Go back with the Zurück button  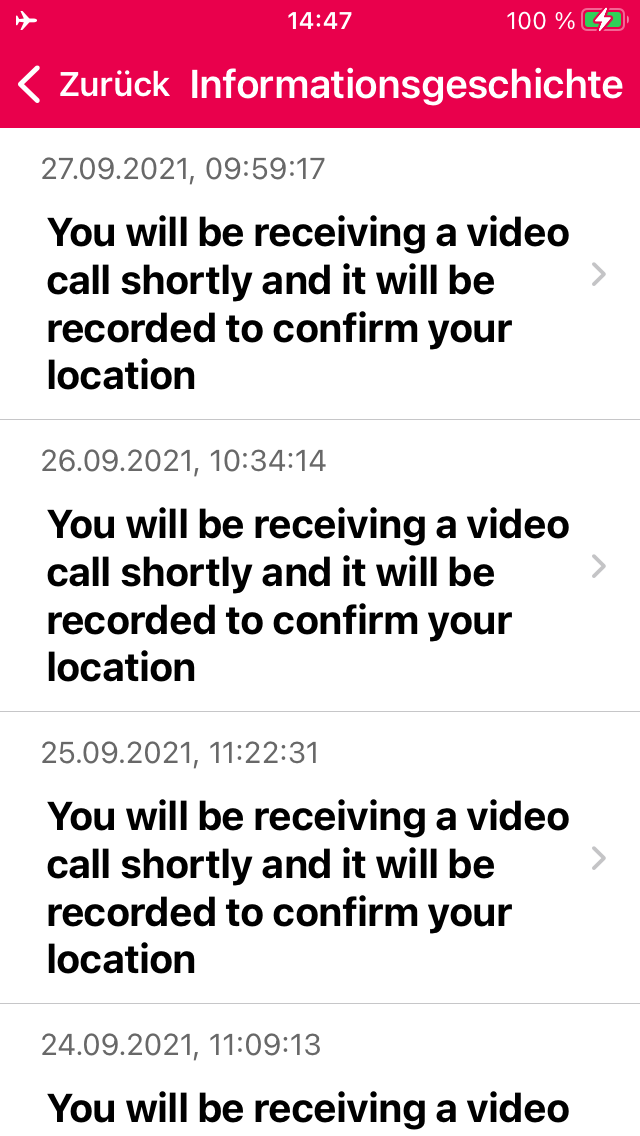pyautogui.click(x=94, y=84)
